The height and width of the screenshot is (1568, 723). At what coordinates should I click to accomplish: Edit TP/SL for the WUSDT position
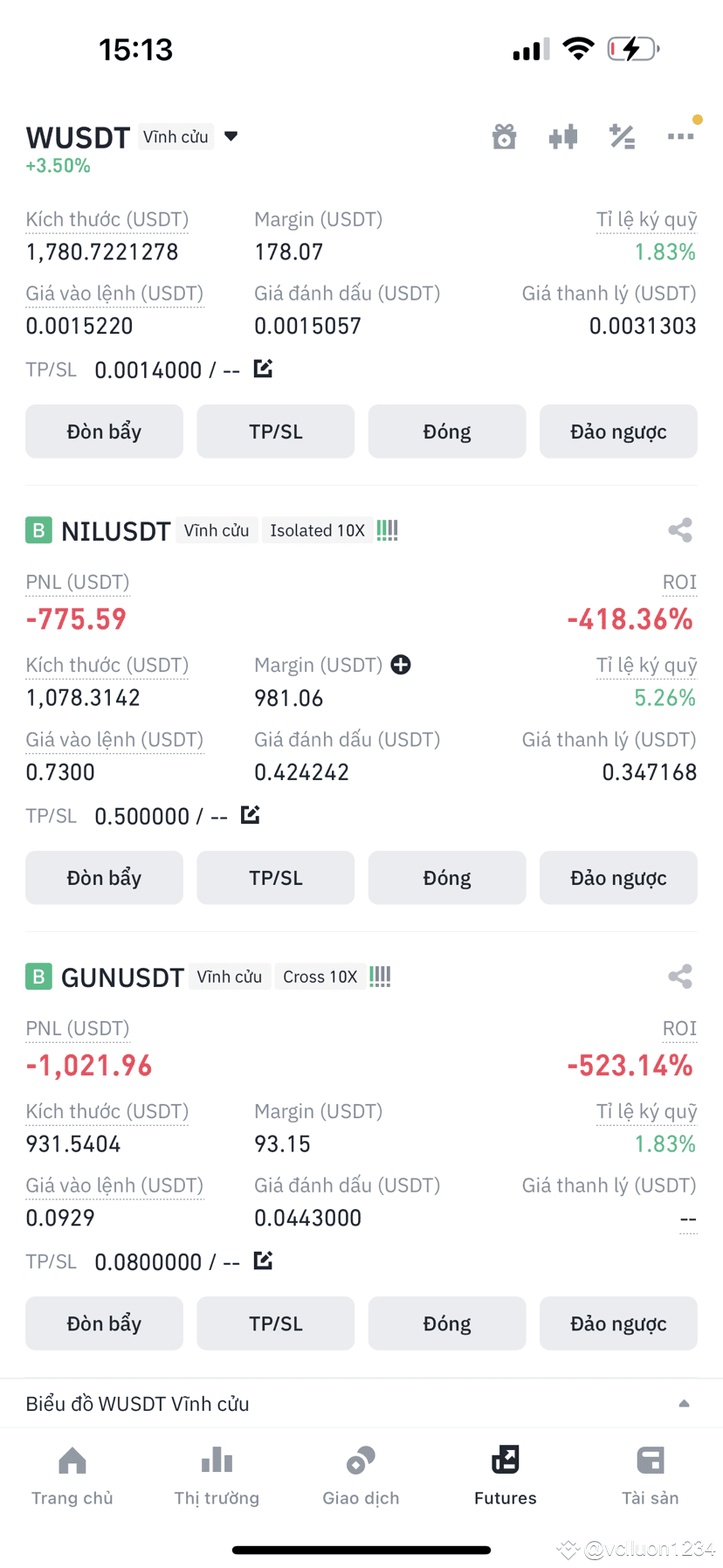click(263, 369)
